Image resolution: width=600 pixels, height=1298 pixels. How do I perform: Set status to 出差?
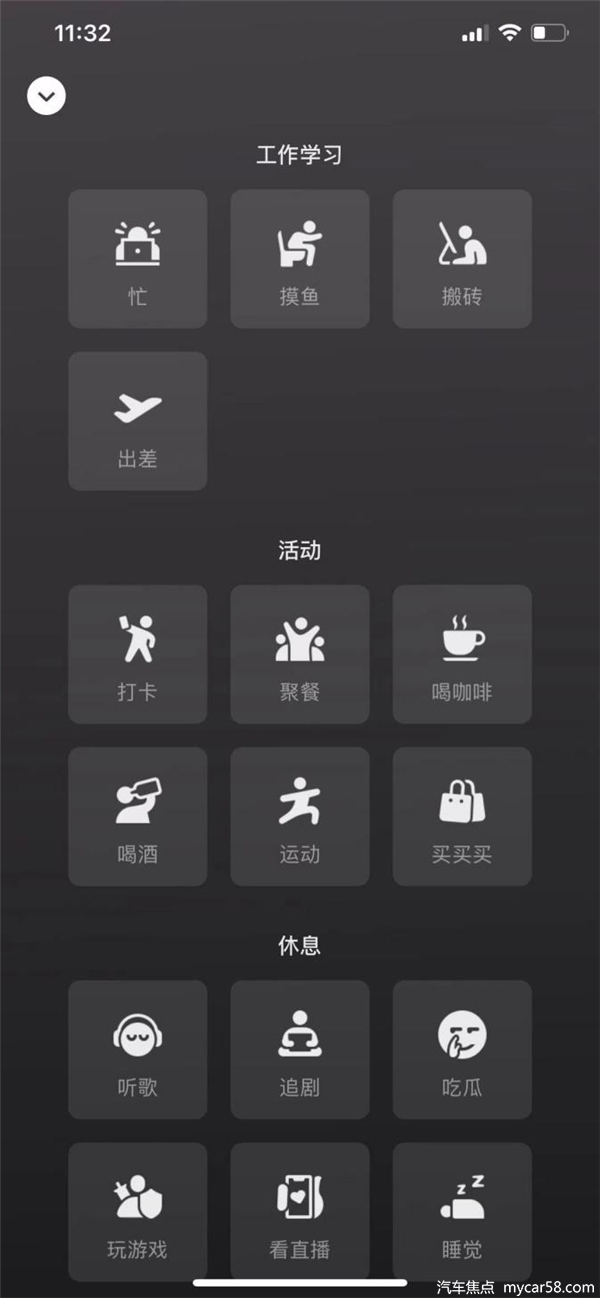tap(138, 421)
